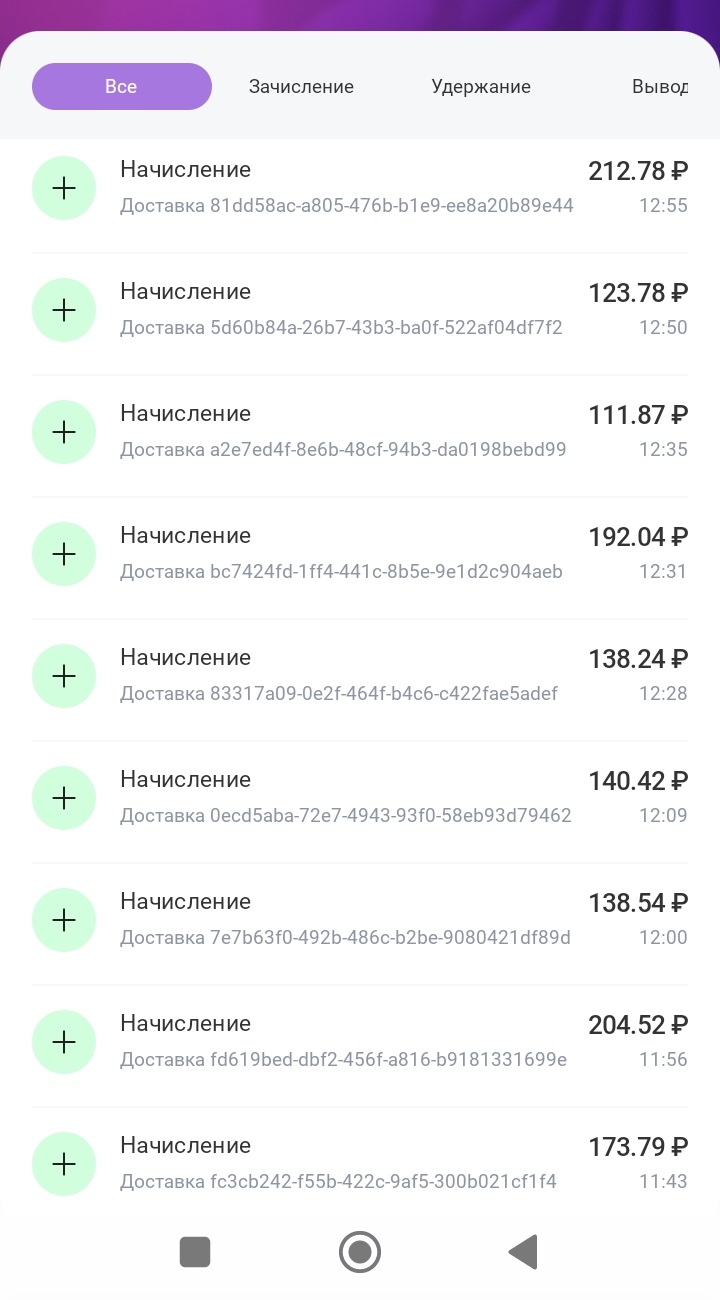Screen dimensions: 720x1300
Task: Open the 140.42 ₽ accrual at 12:09
Action: pyautogui.click(x=360, y=798)
